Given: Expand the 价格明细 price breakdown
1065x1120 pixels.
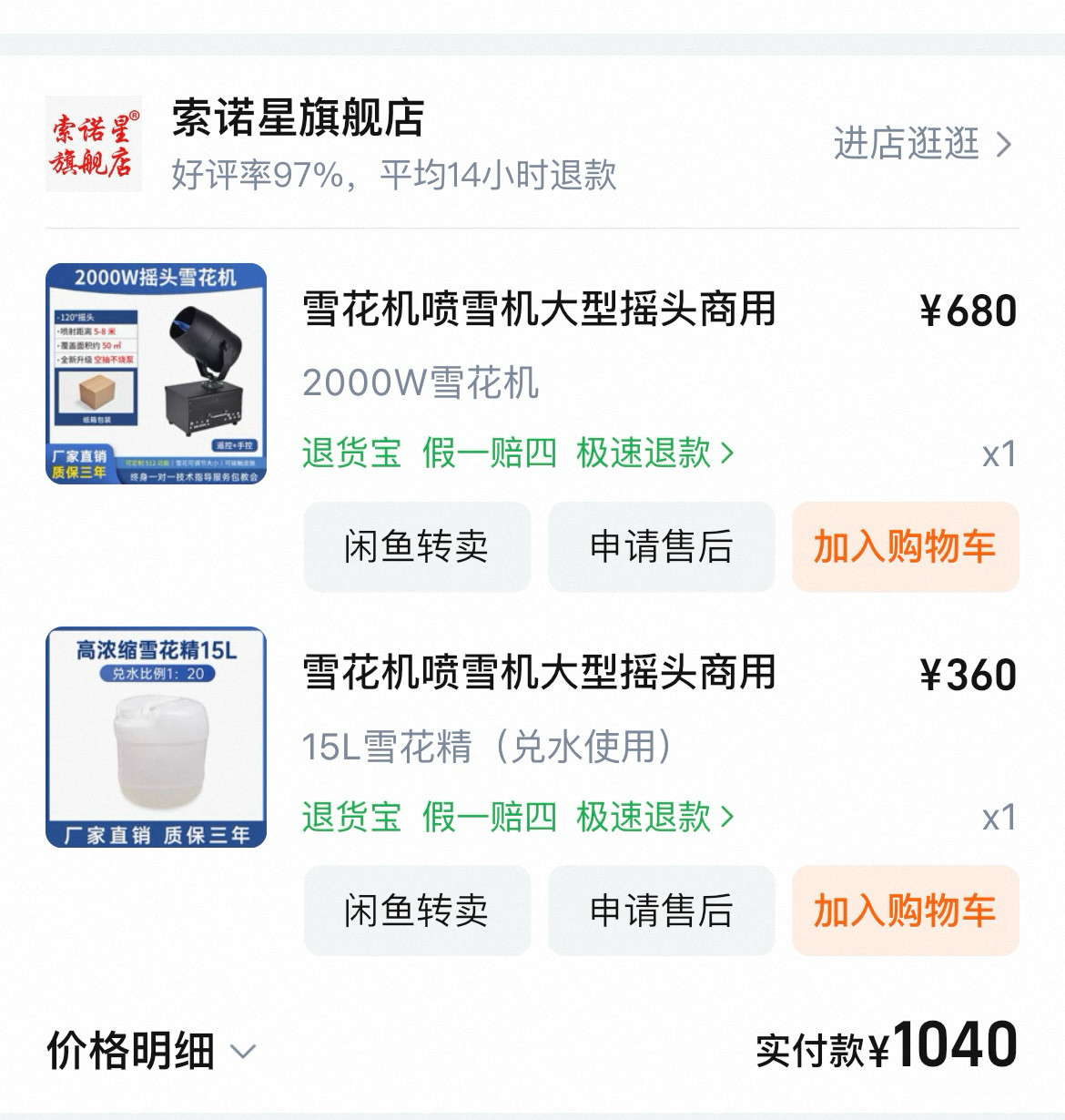Looking at the screenshot, I should (151, 1051).
